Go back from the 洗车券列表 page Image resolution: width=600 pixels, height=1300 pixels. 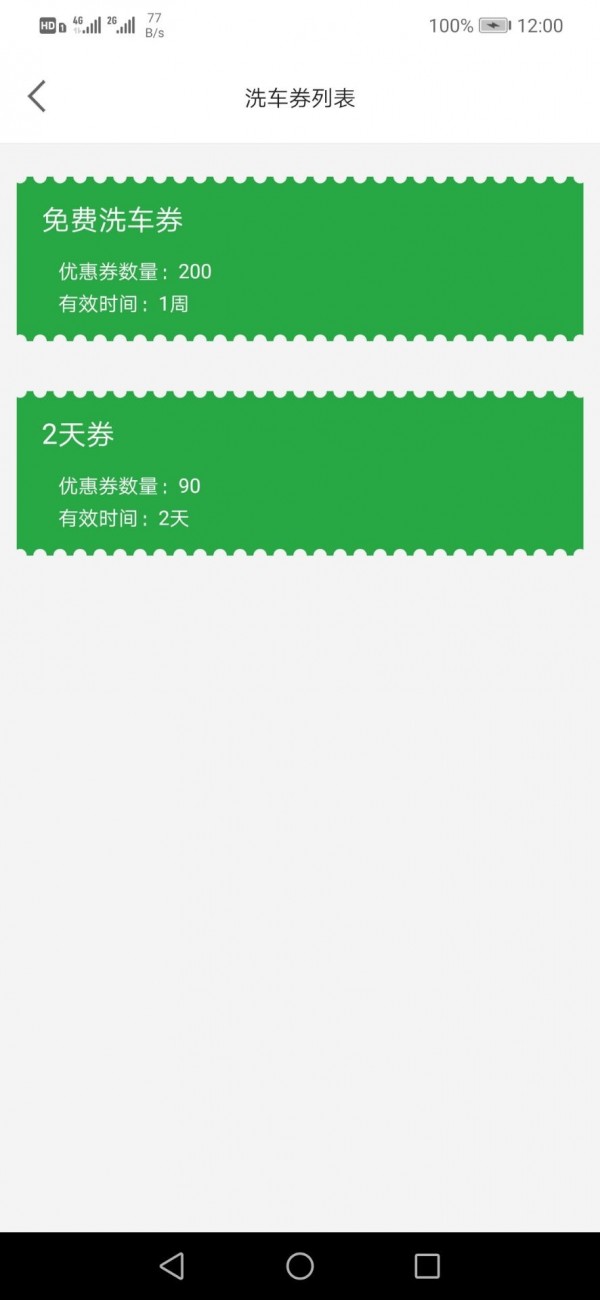pyautogui.click(x=37, y=97)
